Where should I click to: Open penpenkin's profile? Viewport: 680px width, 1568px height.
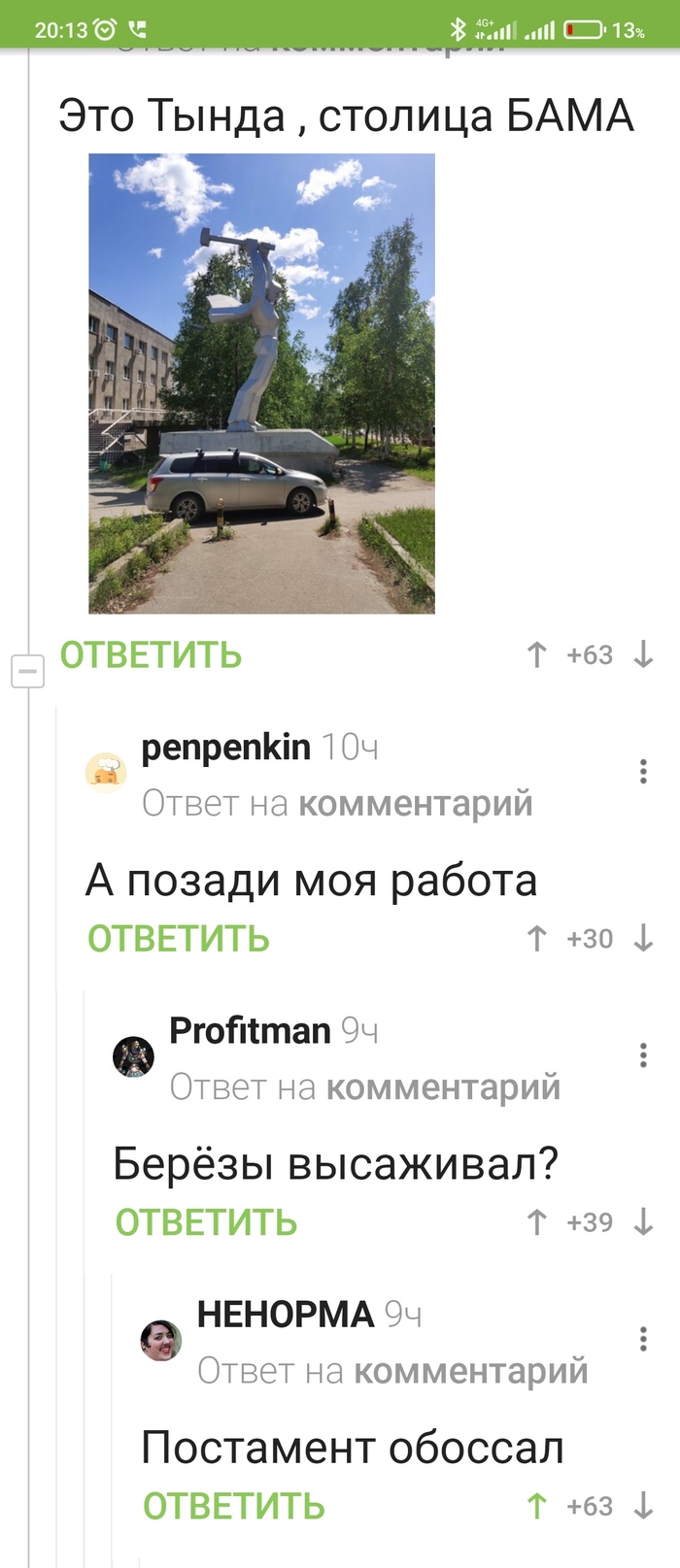point(225,747)
